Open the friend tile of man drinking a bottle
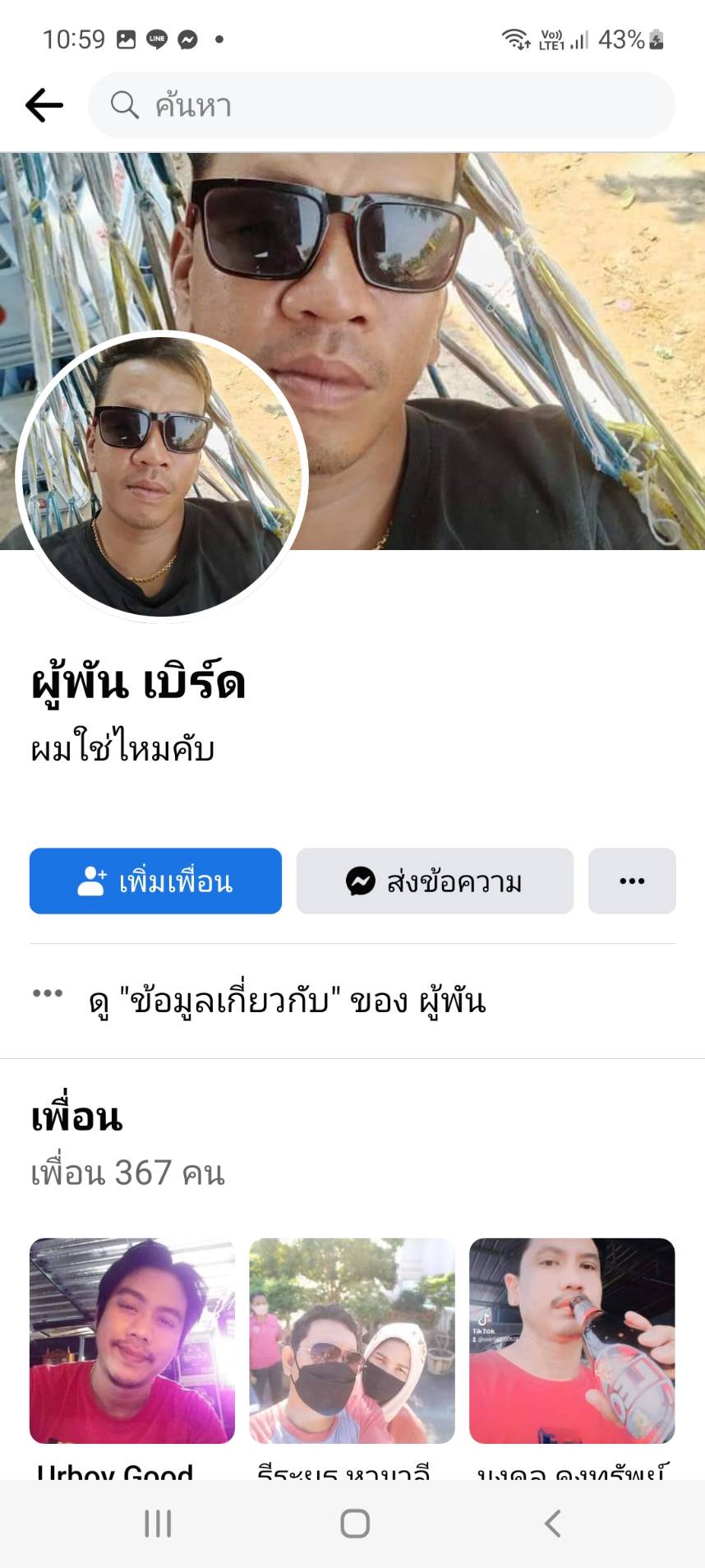This screenshot has width=705, height=1568. tap(572, 1341)
